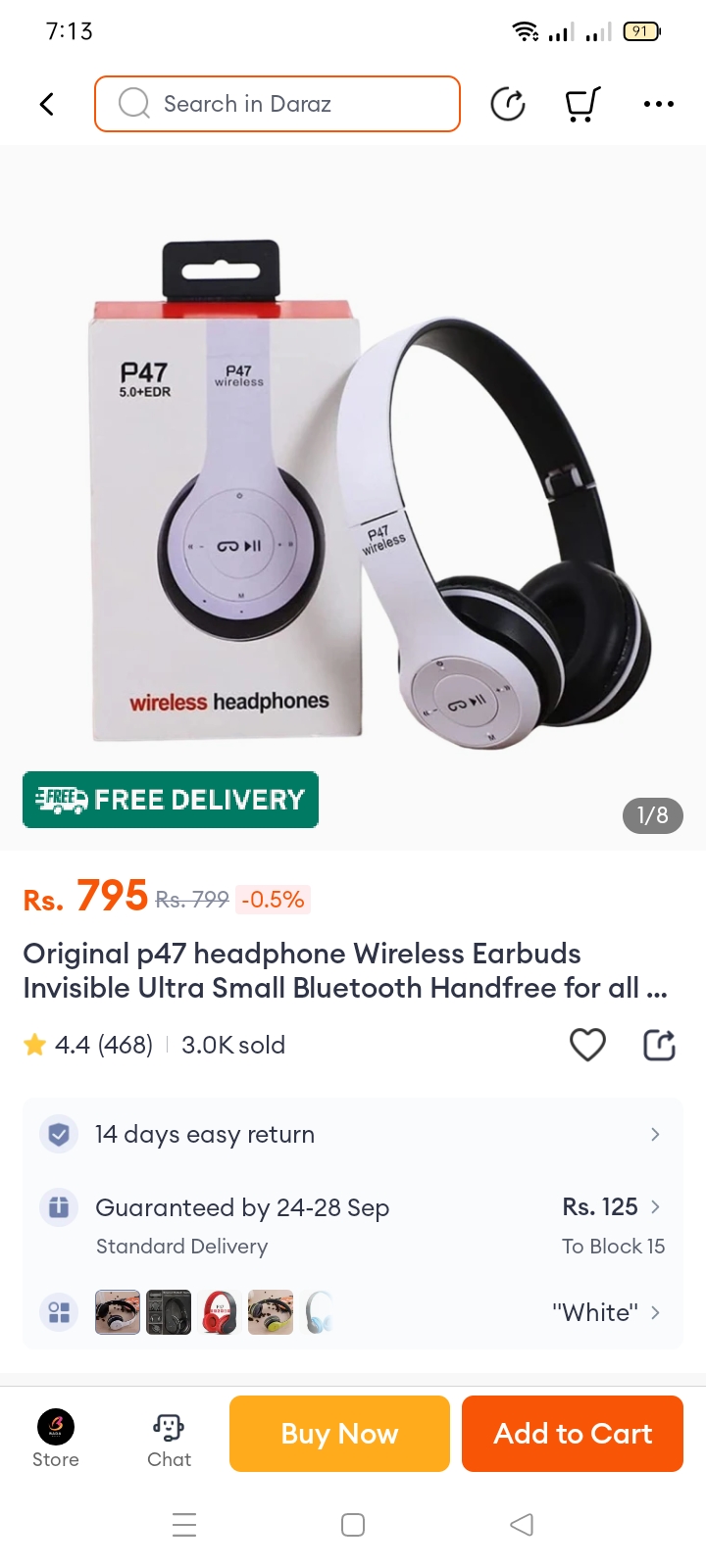Visit the seller's Store
The image size is (706, 1568).
click(x=56, y=1436)
